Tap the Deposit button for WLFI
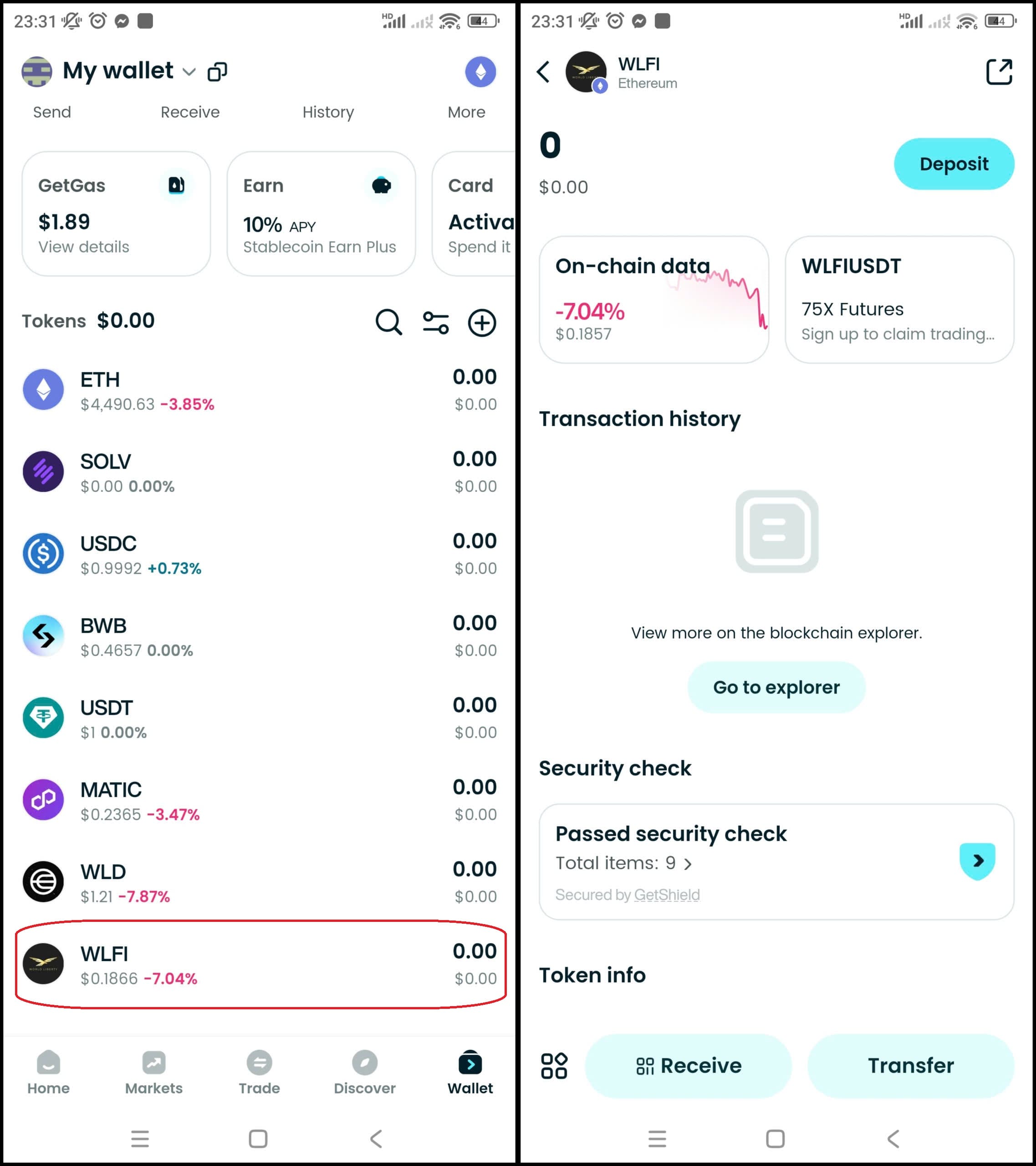 coord(953,164)
